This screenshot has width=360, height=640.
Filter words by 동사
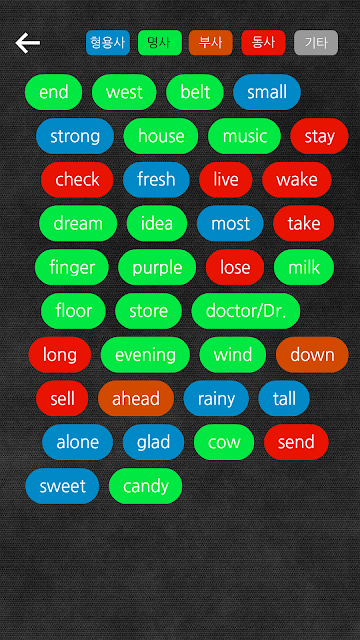click(x=263, y=43)
